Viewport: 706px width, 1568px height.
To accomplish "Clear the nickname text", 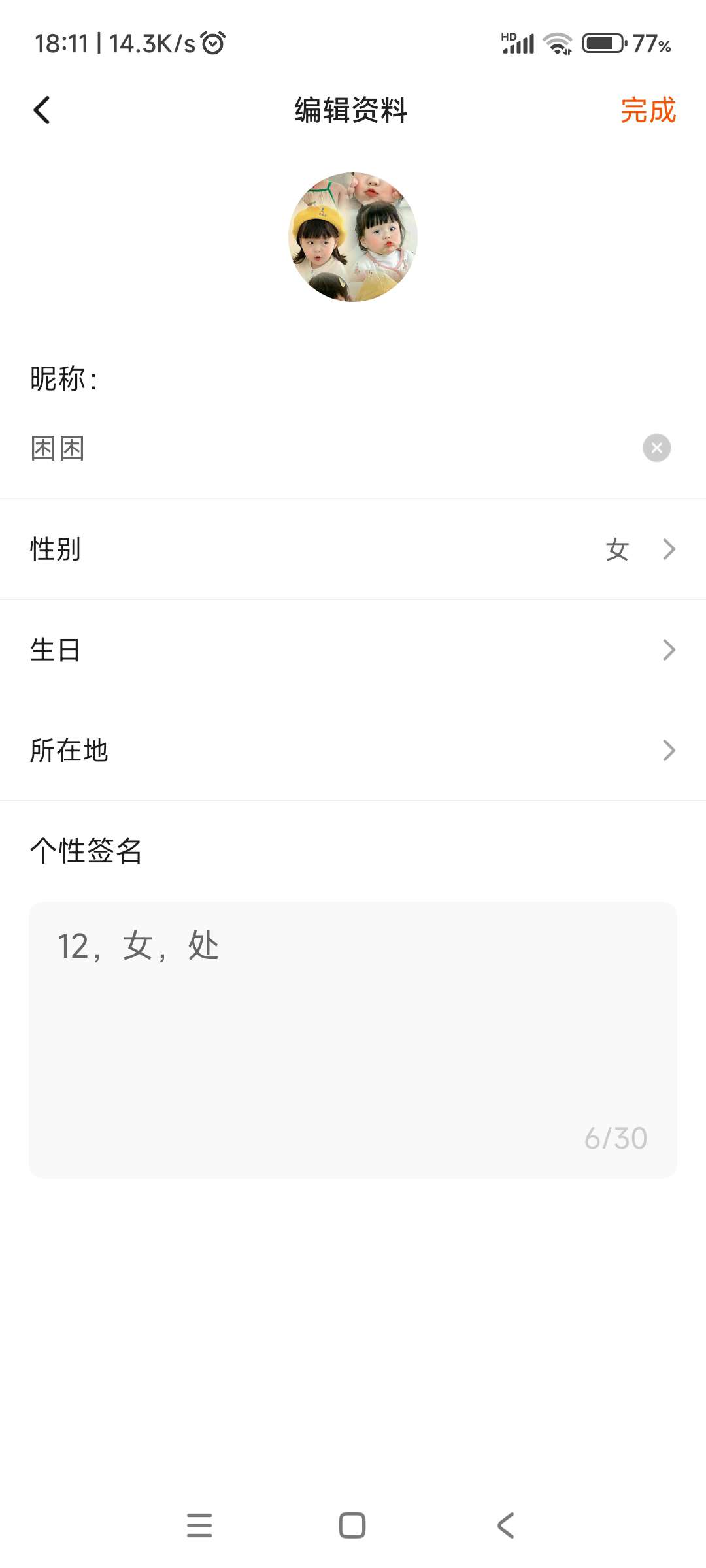I will (656, 448).
